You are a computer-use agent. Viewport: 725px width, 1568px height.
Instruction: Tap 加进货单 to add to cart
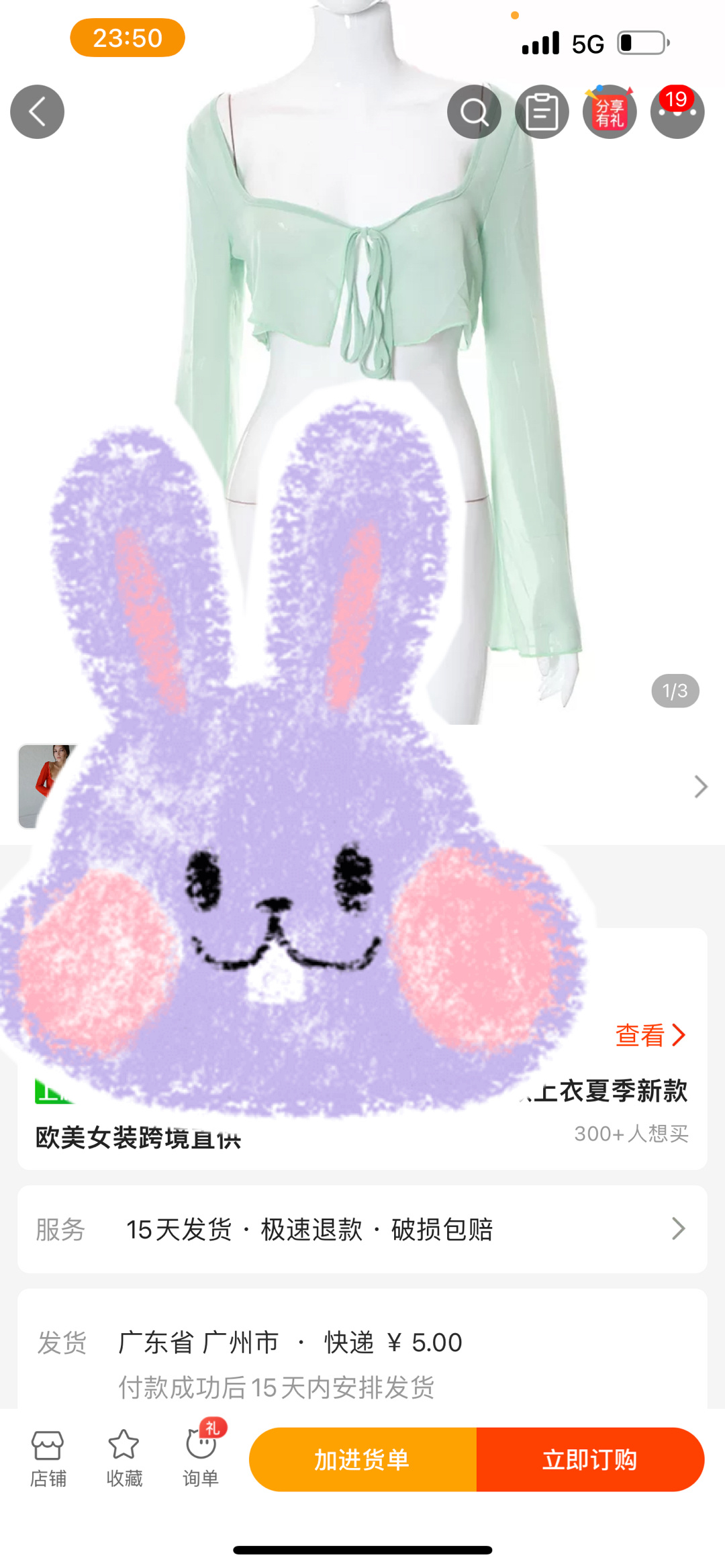[x=362, y=1459]
